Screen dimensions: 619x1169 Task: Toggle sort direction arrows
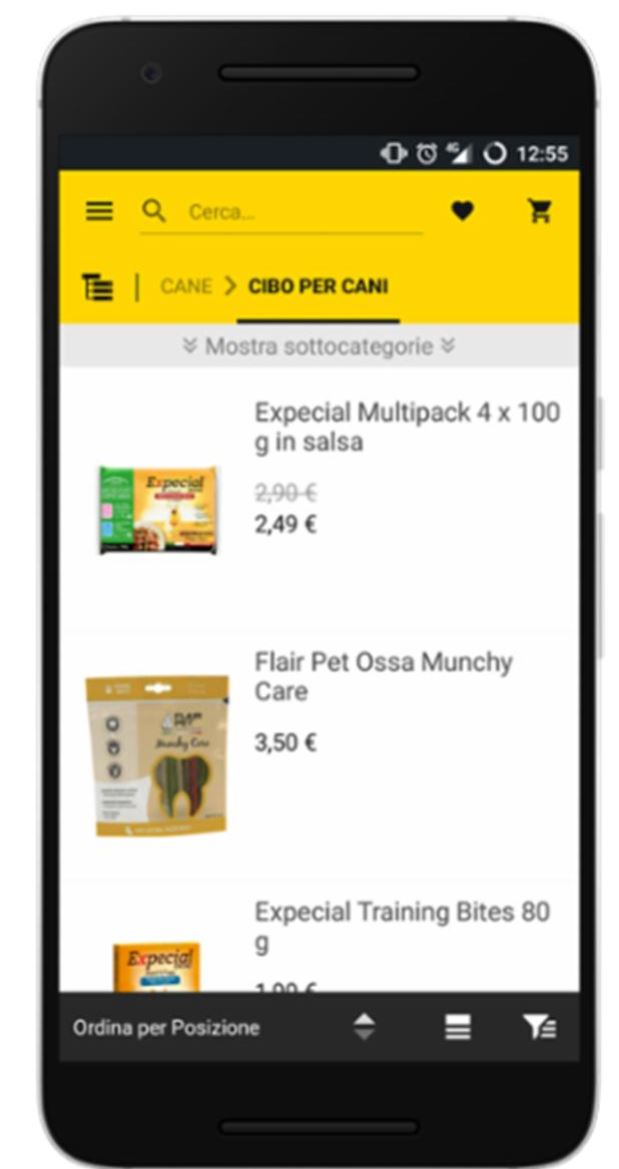coord(365,1027)
